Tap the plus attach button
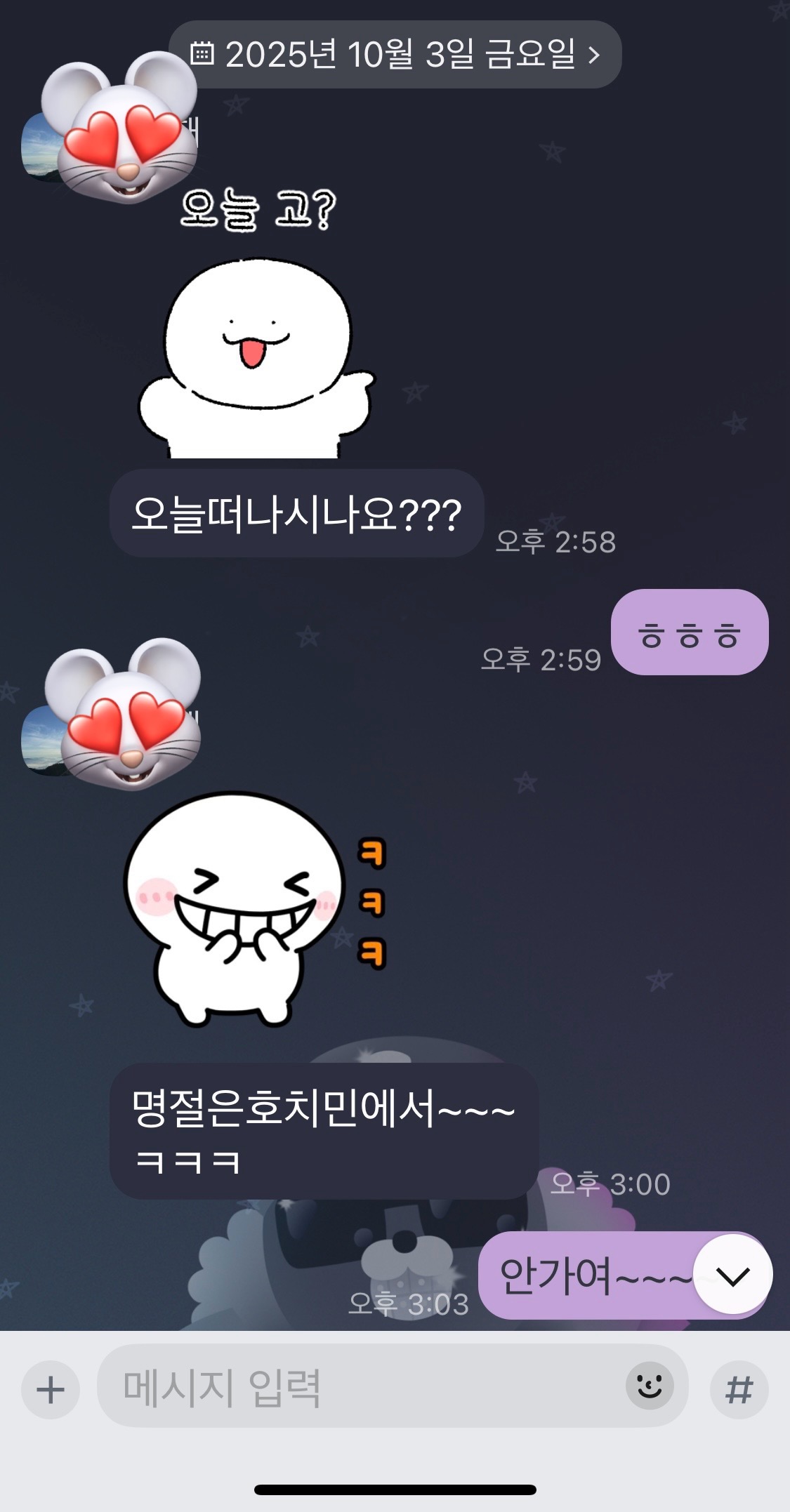Screen dimensions: 790x1512 (x=51, y=1389)
